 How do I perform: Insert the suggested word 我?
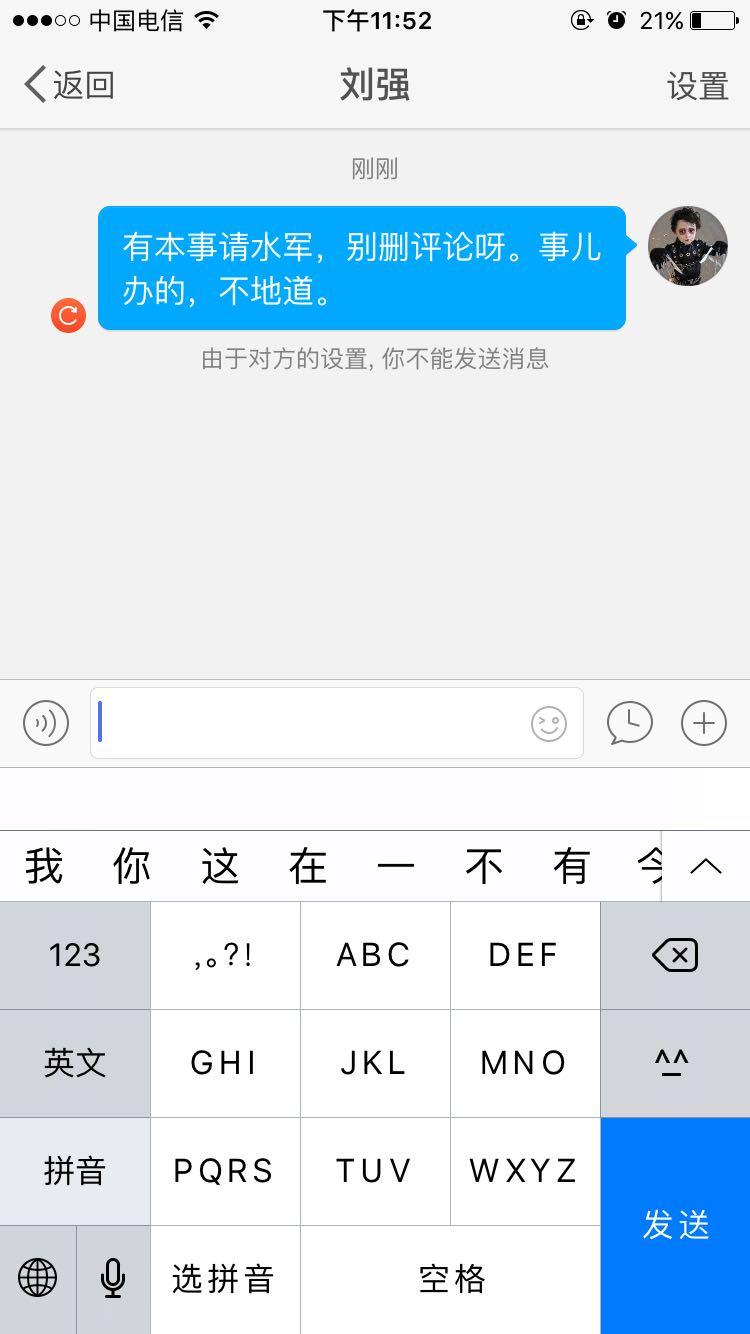[x=44, y=866]
